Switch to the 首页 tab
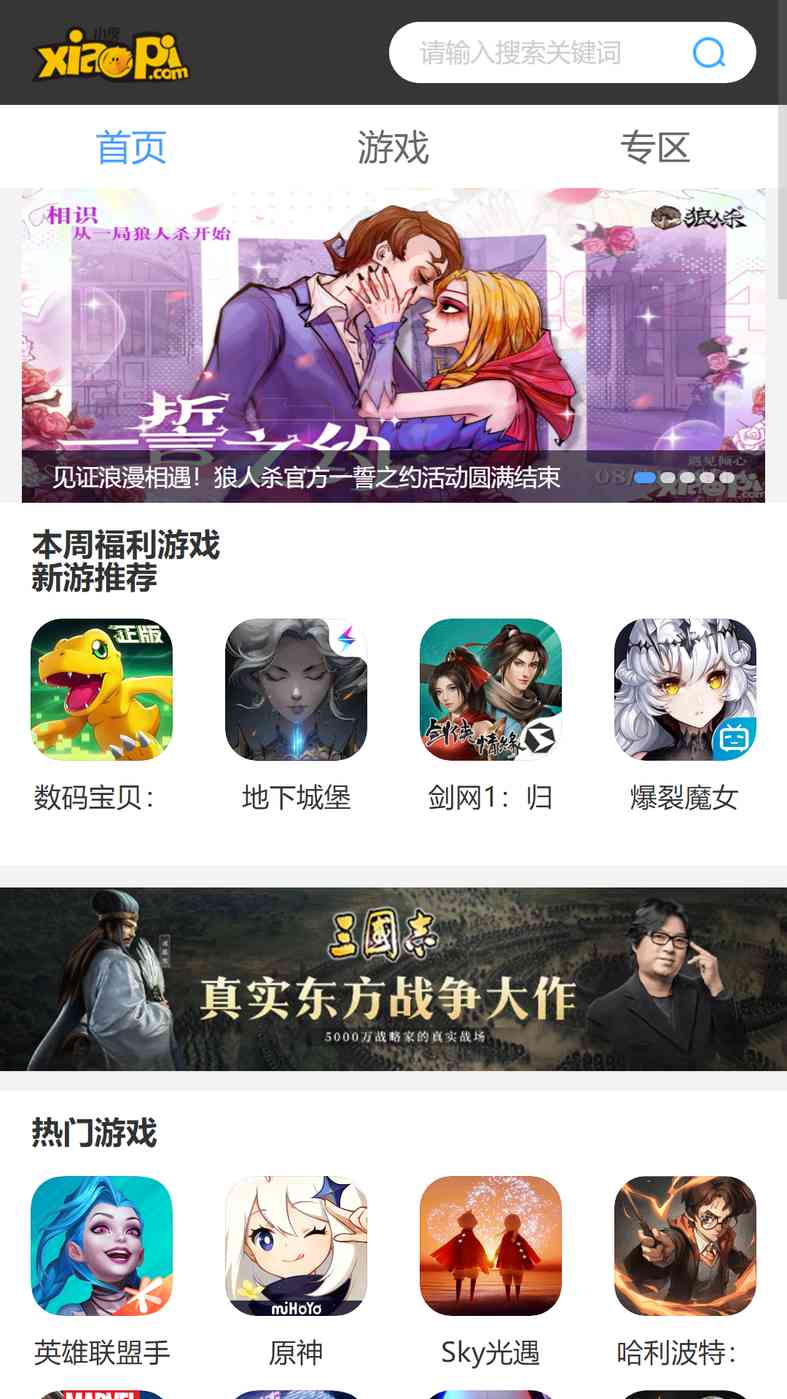Image resolution: width=787 pixels, height=1399 pixels. click(131, 147)
